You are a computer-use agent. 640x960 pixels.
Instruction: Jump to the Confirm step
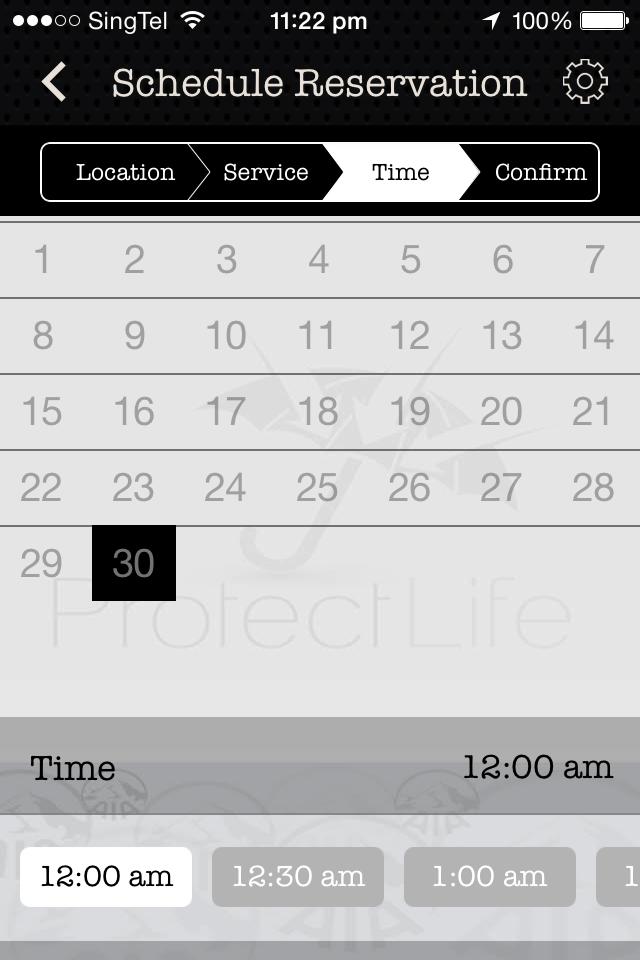540,172
